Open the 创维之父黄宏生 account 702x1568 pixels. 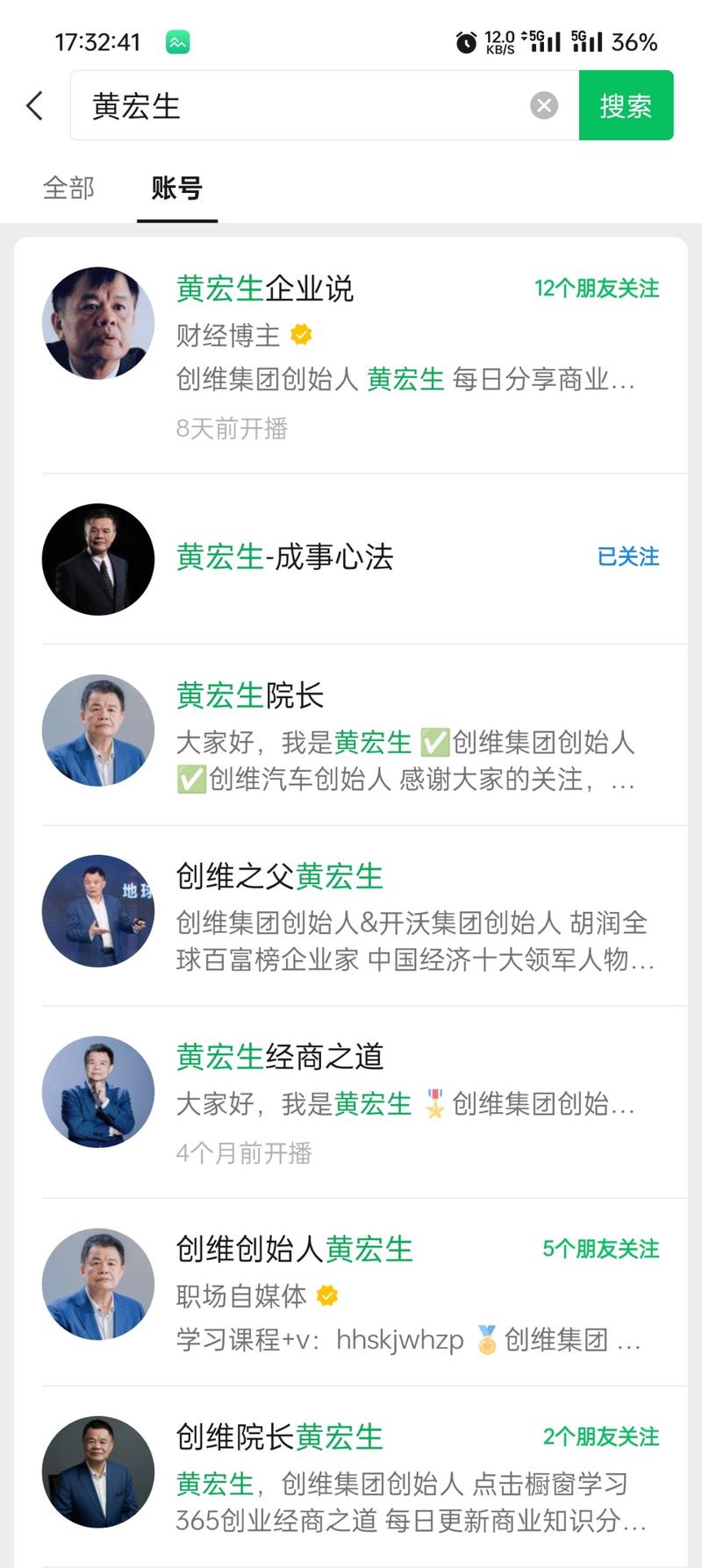tap(279, 875)
